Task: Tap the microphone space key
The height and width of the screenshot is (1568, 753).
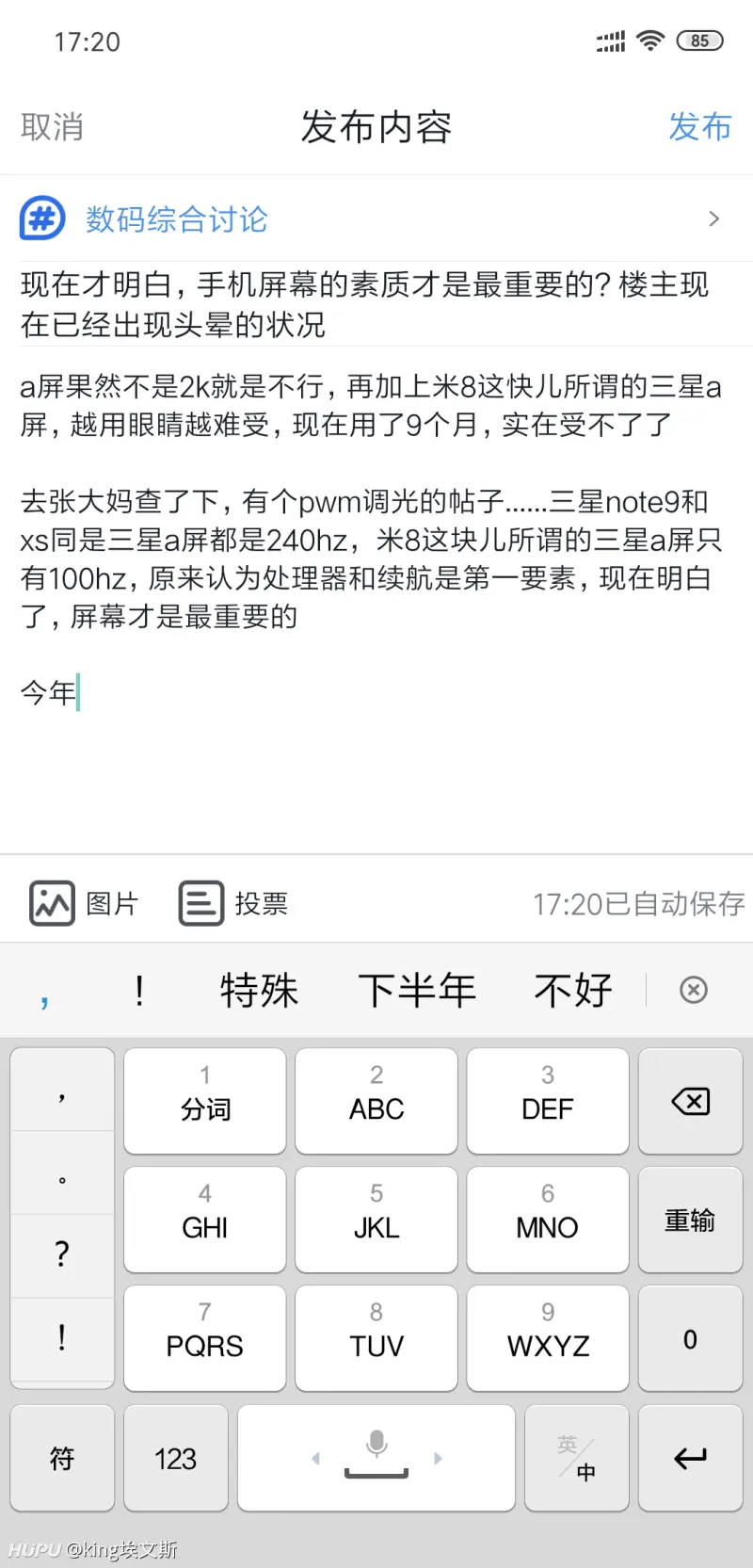Action: pyautogui.click(x=376, y=1458)
